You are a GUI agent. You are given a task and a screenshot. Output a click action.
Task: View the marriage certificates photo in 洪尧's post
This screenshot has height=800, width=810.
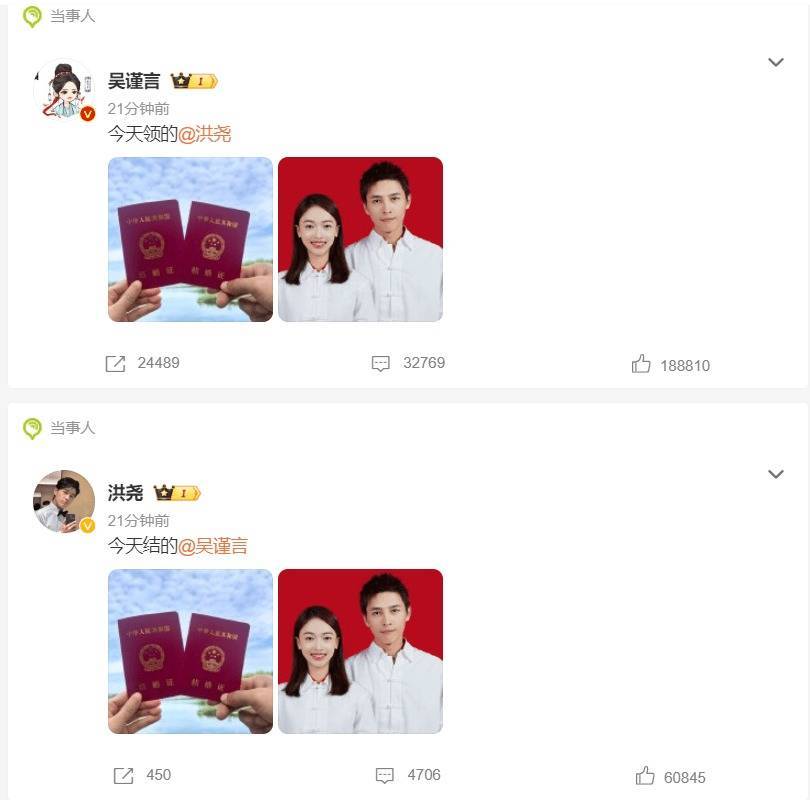[190, 651]
